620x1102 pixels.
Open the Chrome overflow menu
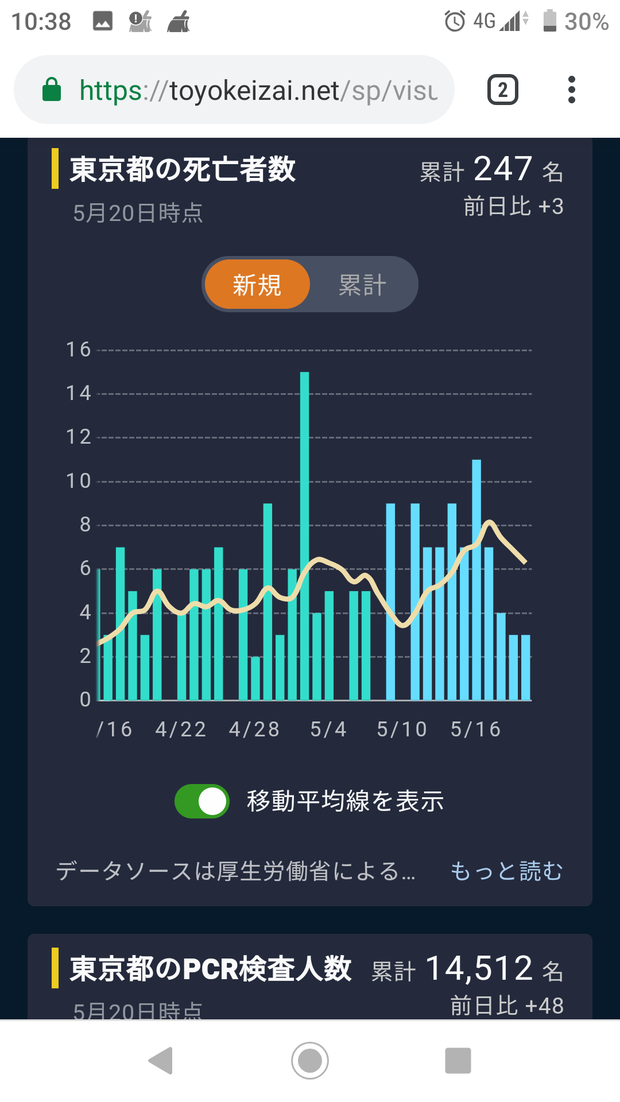click(x=571, y=90)
